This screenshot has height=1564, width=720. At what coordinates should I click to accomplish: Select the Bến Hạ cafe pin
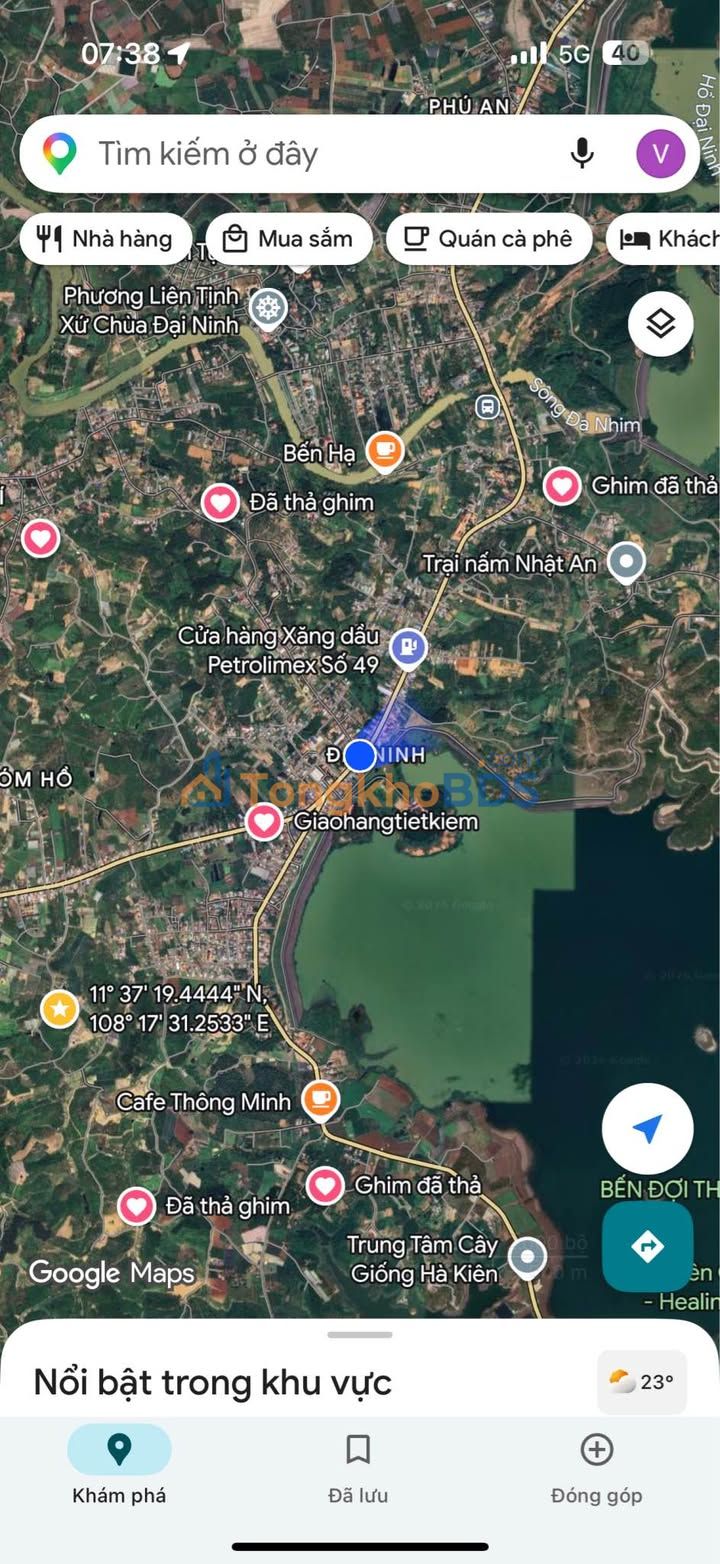pyautogui.click(x=384, y=451)
